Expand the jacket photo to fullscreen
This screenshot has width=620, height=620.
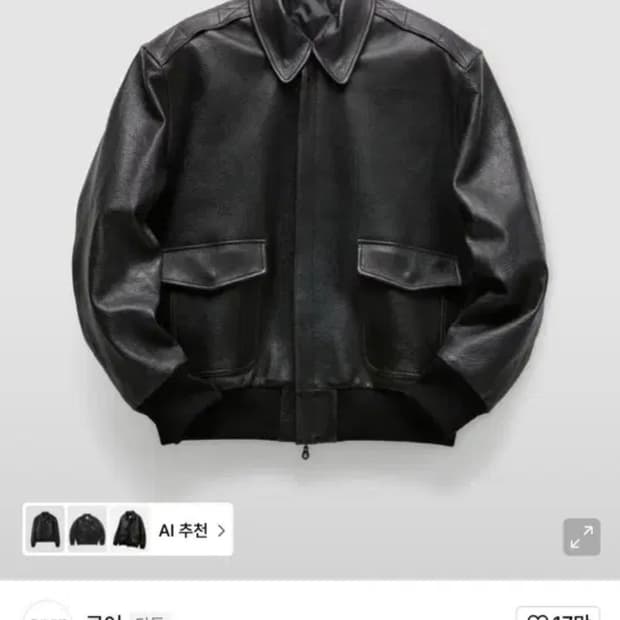[581, 537]
